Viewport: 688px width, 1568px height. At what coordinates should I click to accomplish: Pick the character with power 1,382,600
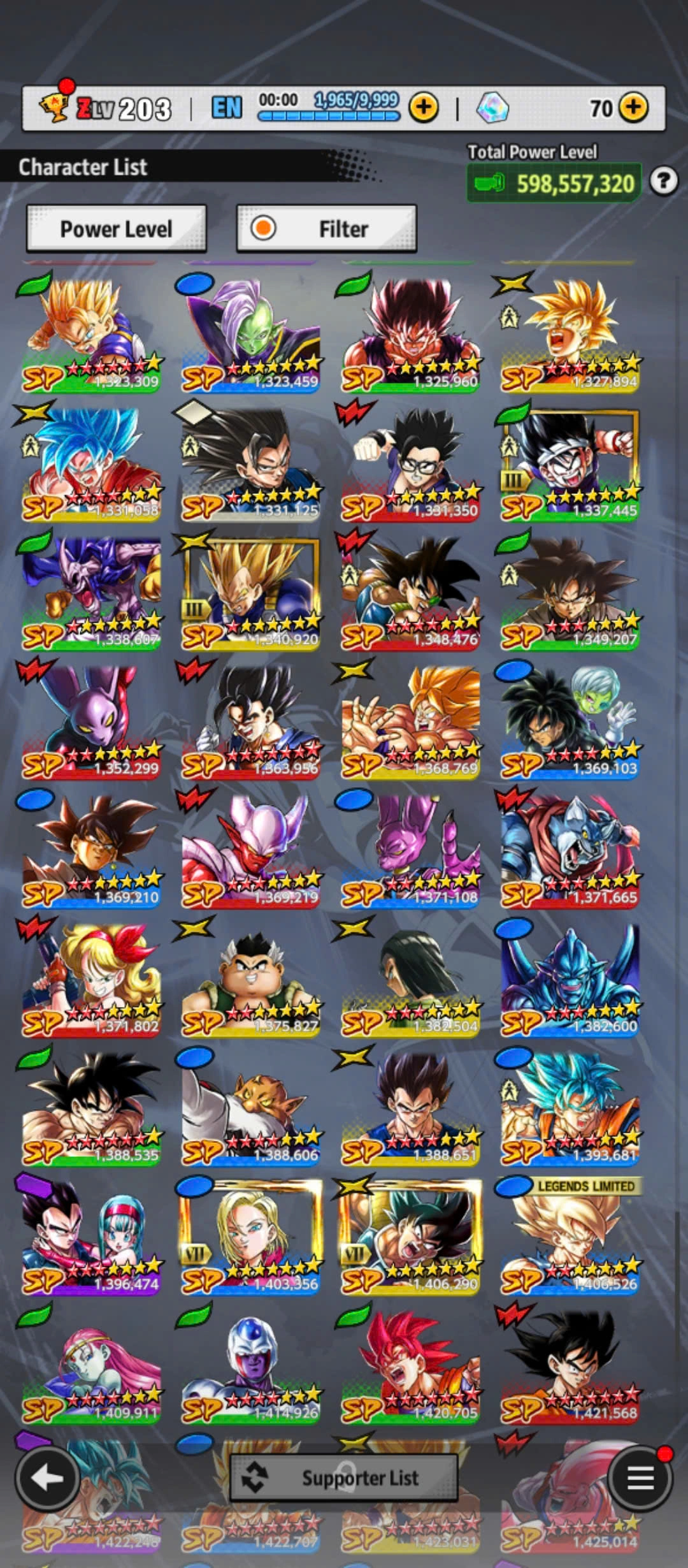(x=570, y=980)
